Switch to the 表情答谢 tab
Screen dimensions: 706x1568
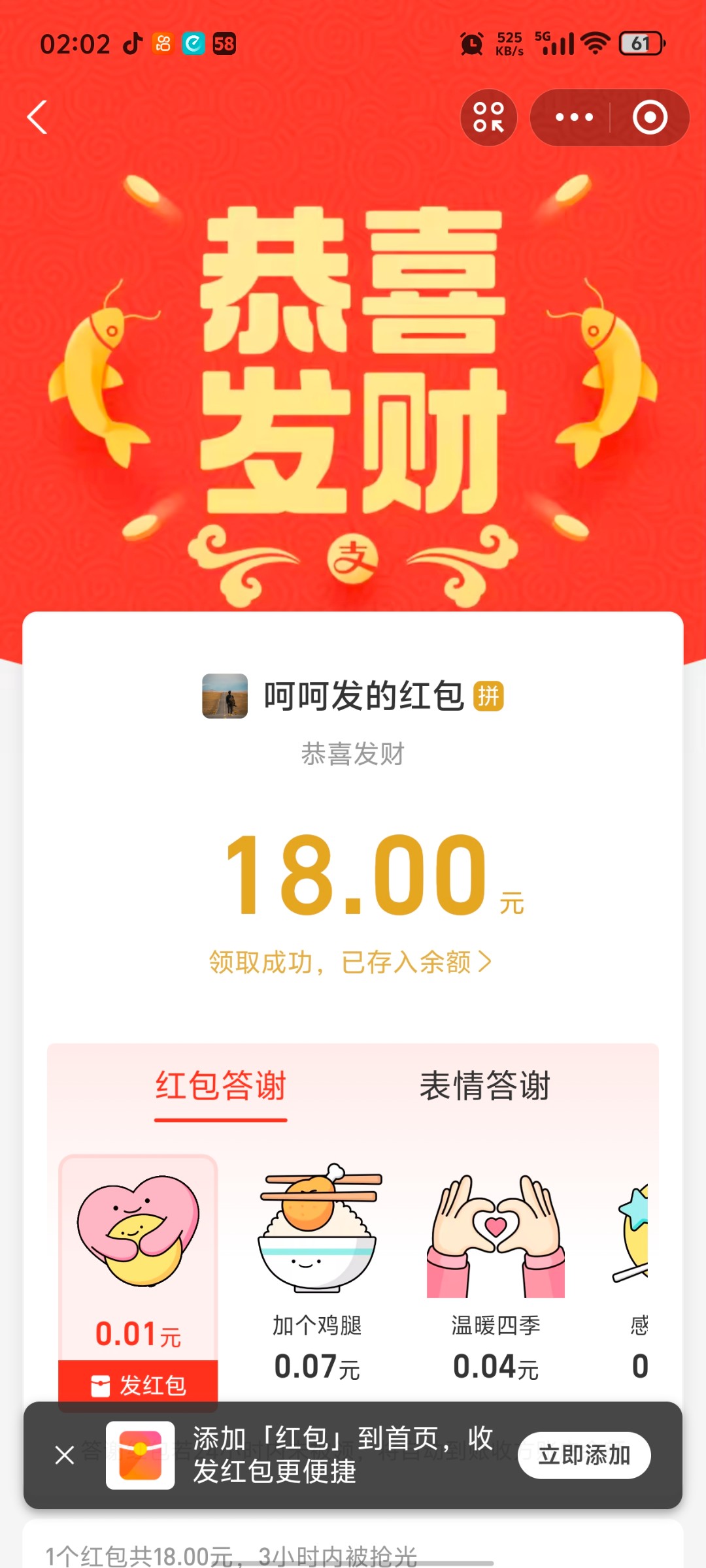484,1086
